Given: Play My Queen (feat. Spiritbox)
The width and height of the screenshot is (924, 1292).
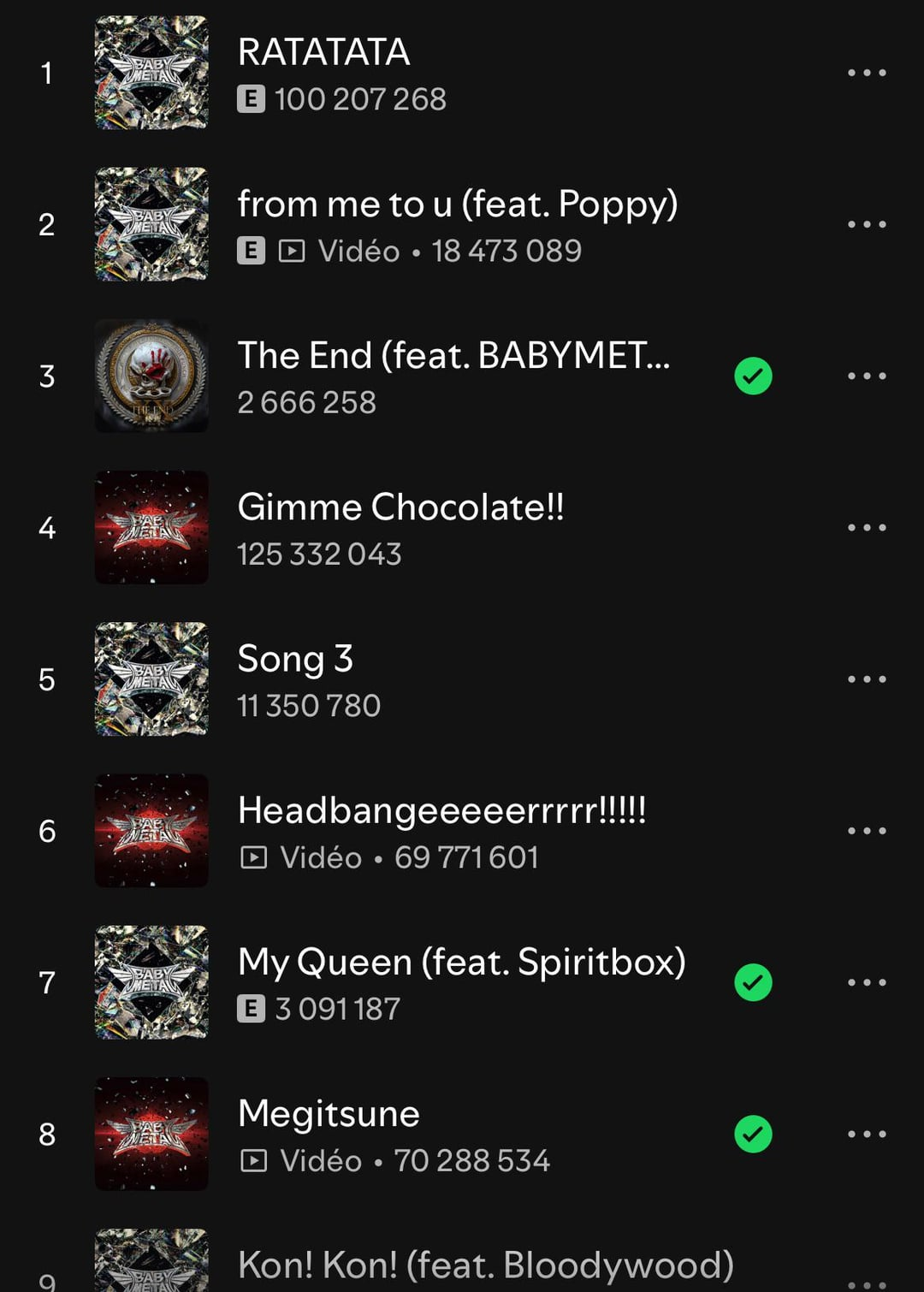Looking at the screenshot, I should click(x=461, y=962).
